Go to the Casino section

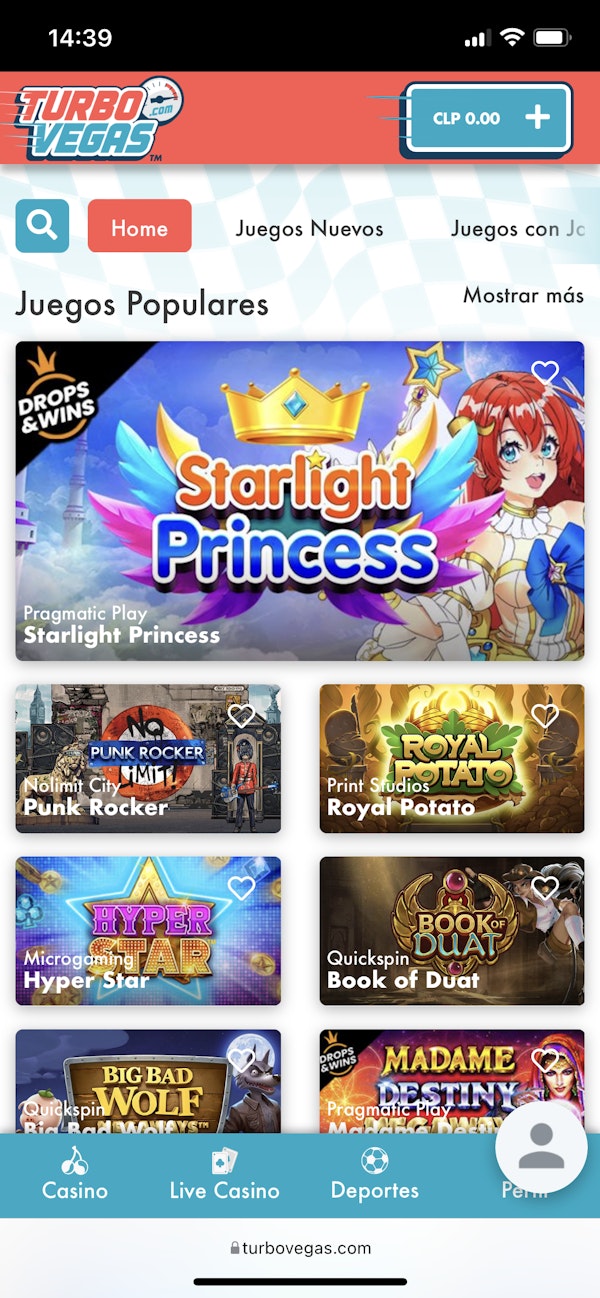click(x=75, y=1175)
